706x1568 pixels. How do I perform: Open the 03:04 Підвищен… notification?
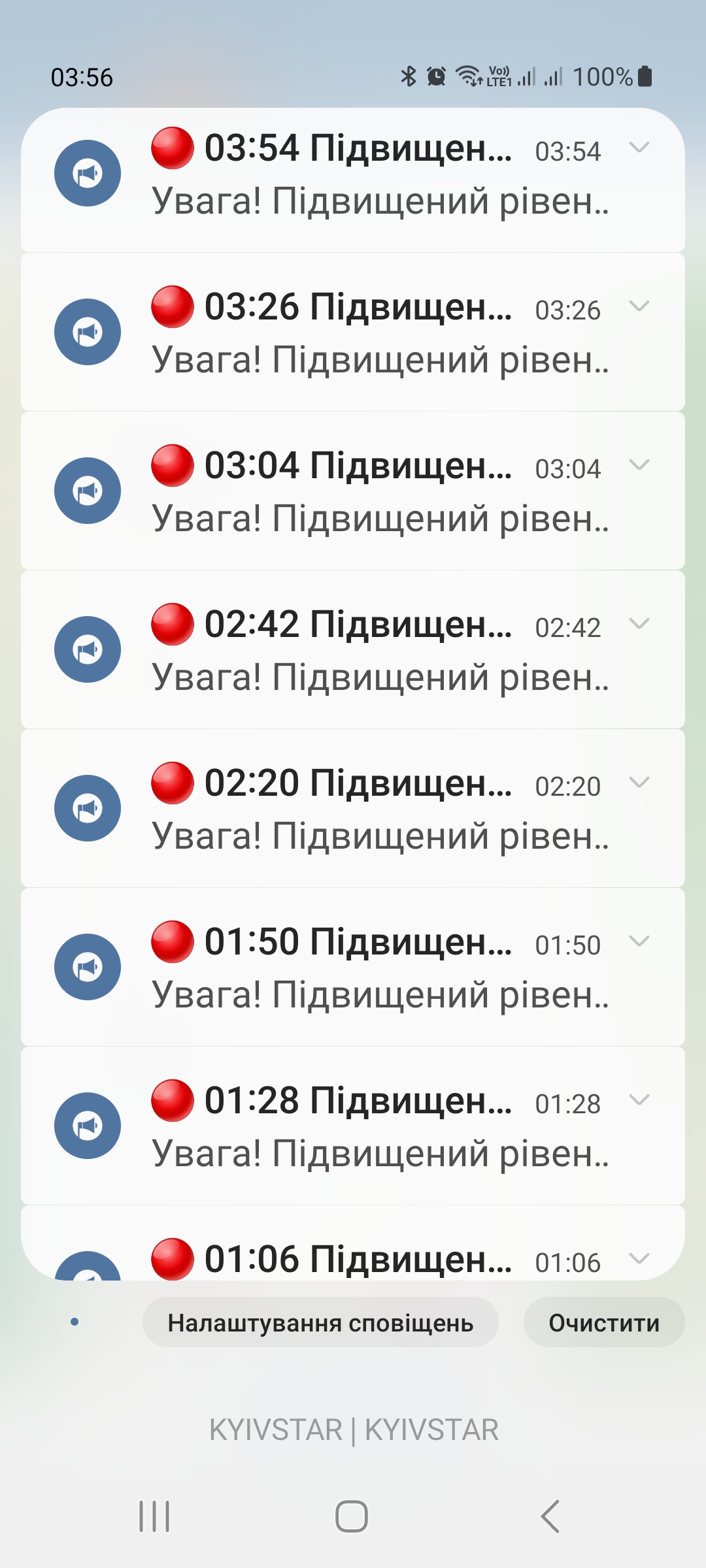click(353, 491)
